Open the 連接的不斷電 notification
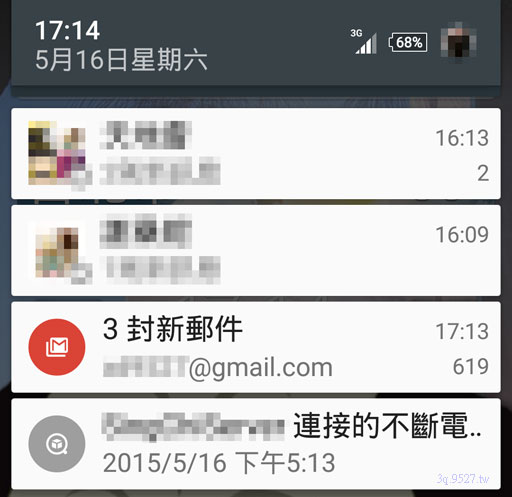Viewport: 512px width, 497px height. click(256, 444)
